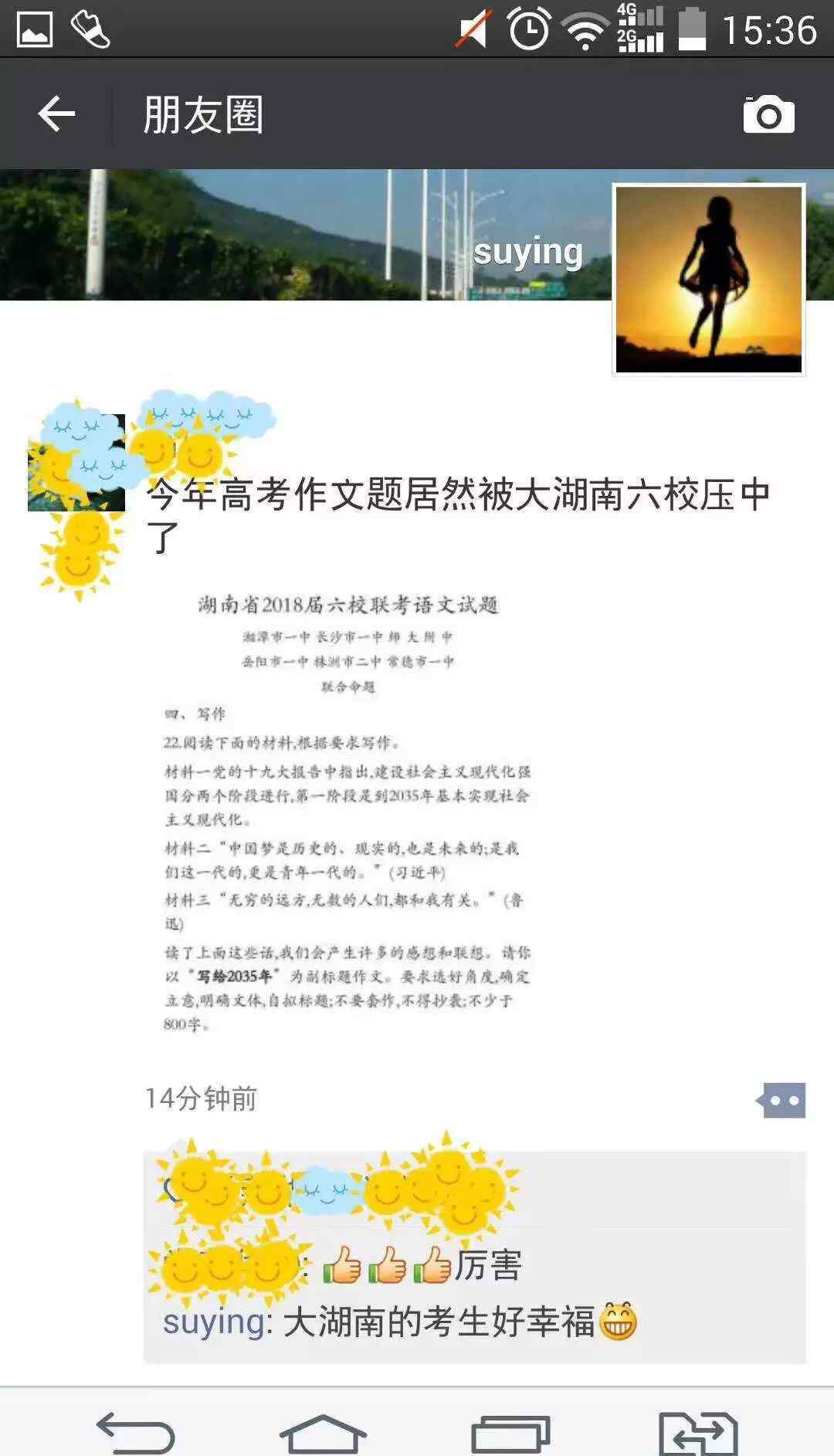Image resolution: width=834 pixels, height=1456 pixels.
Task: Tap the poster's avatar beside the post
Action: tap(76, 463)
